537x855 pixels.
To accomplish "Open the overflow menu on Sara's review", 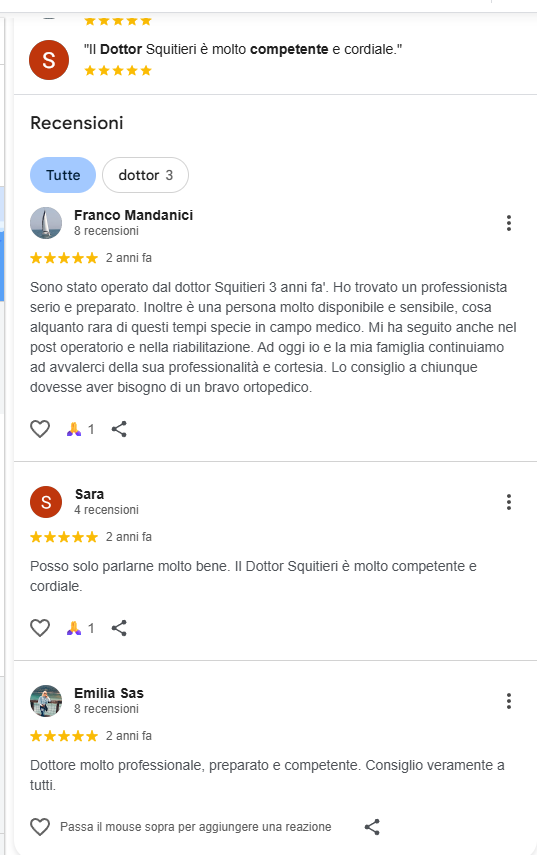I will [x=509, y=502].
